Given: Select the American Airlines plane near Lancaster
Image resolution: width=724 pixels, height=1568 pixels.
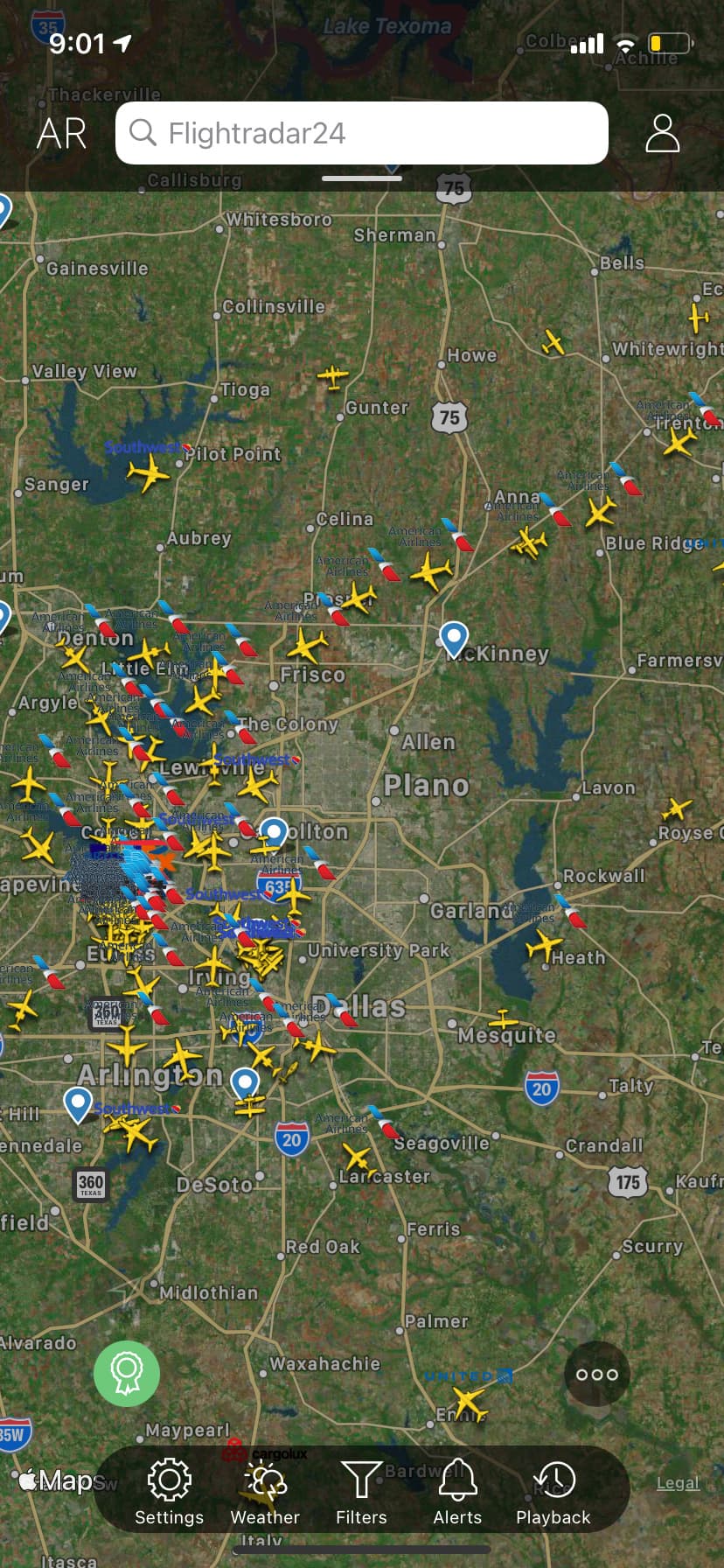Looking at the screenshot, I should coord(357,1158).
